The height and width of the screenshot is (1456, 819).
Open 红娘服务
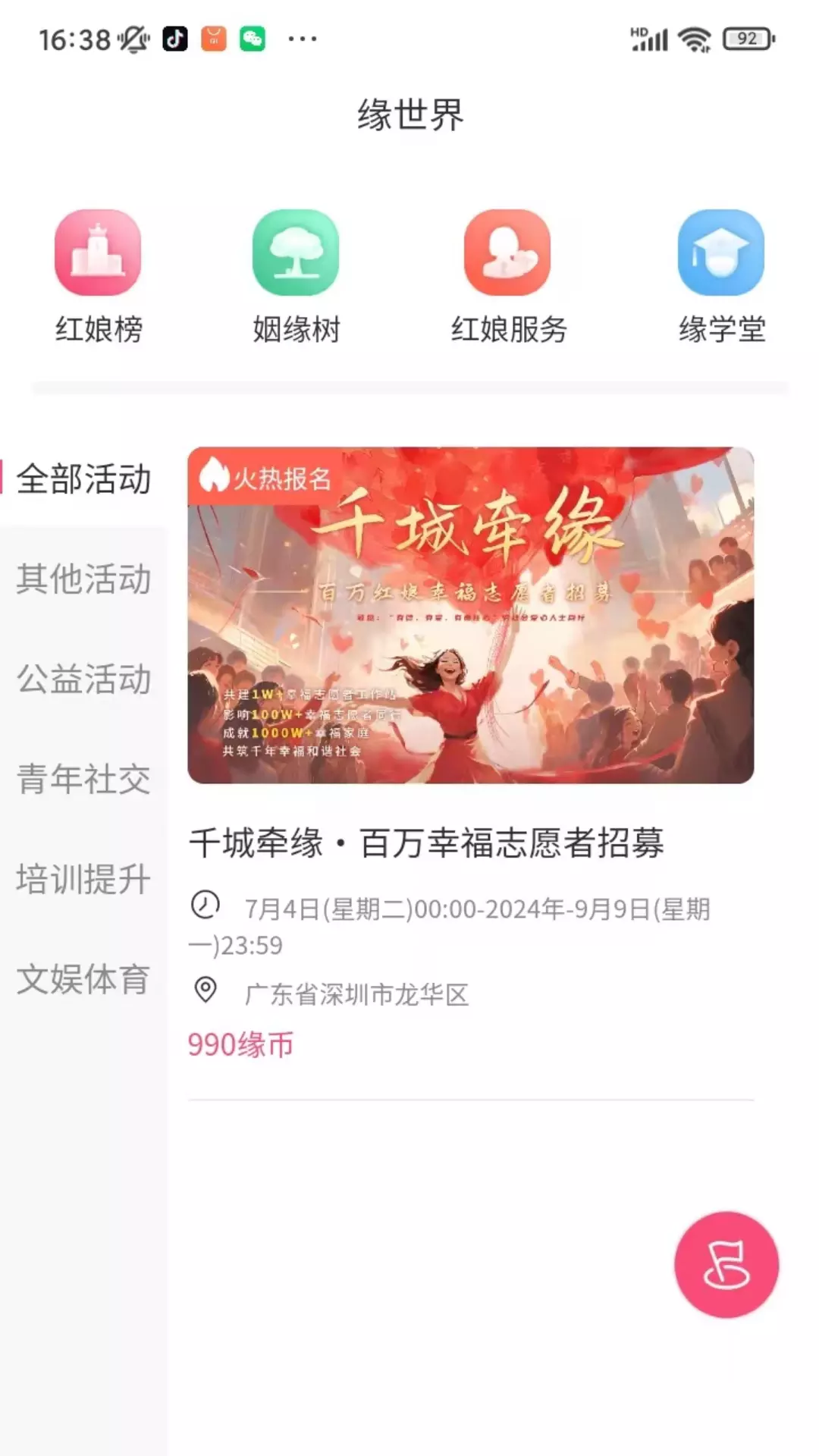pos(508,277)
